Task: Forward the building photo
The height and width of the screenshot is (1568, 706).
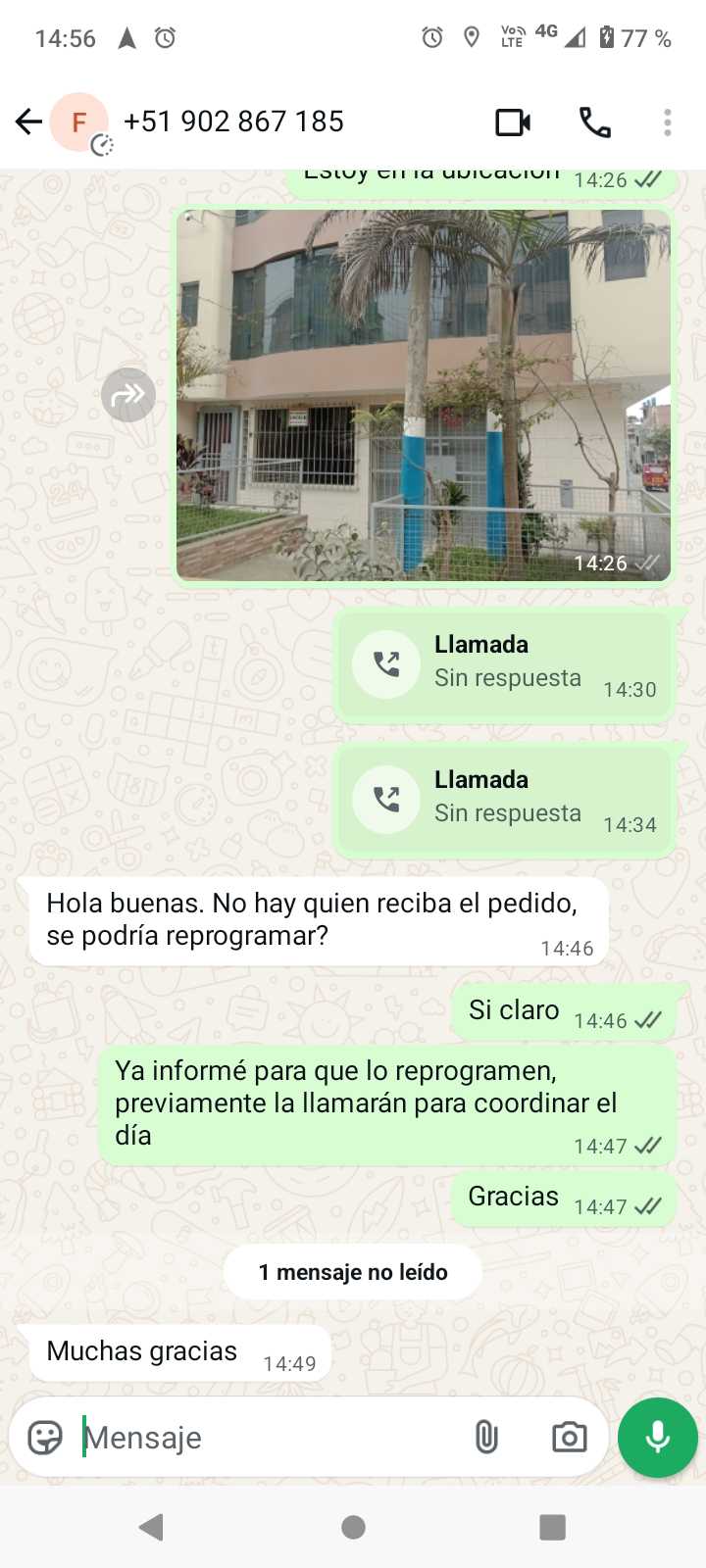Action: coord(128,395)
